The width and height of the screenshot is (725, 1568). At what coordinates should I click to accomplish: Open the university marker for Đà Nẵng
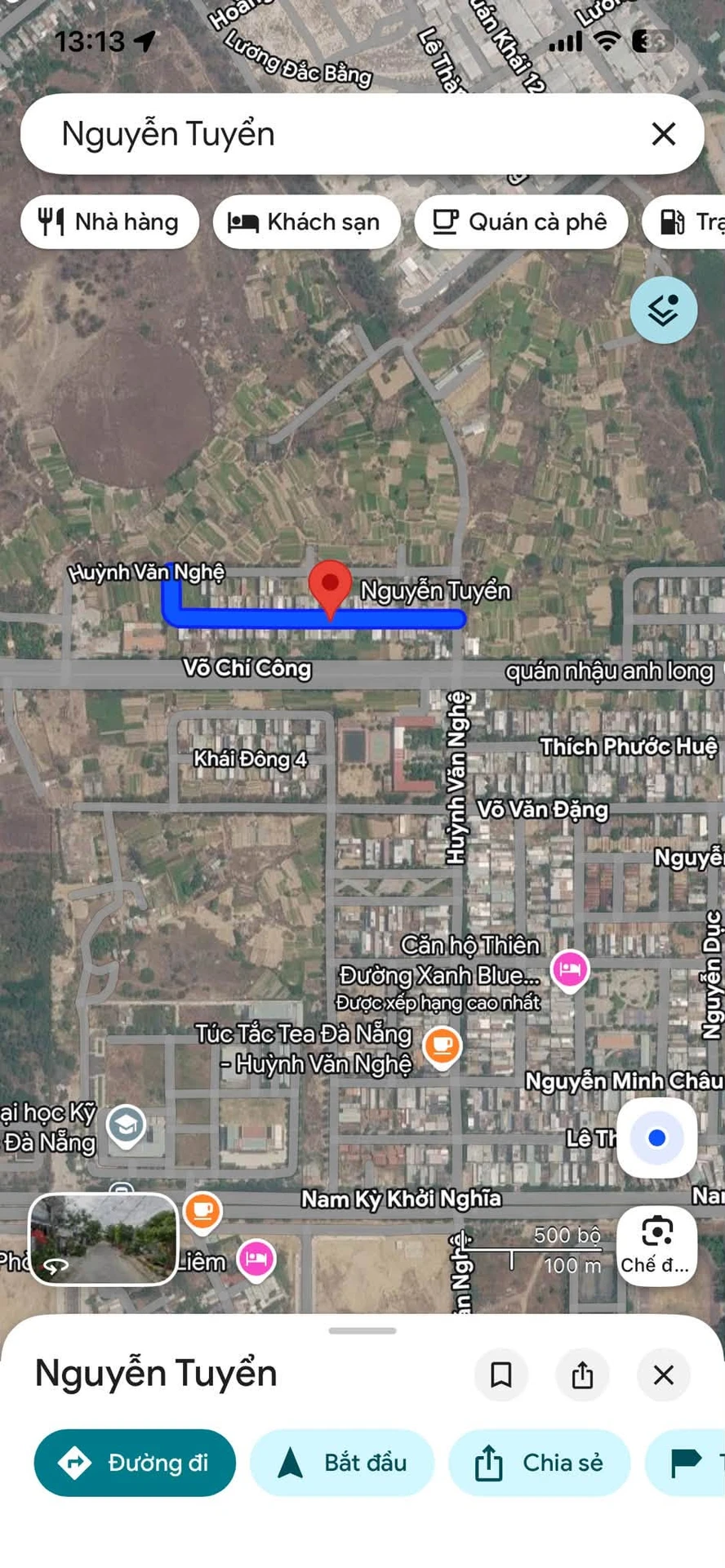click(127, 1127)
